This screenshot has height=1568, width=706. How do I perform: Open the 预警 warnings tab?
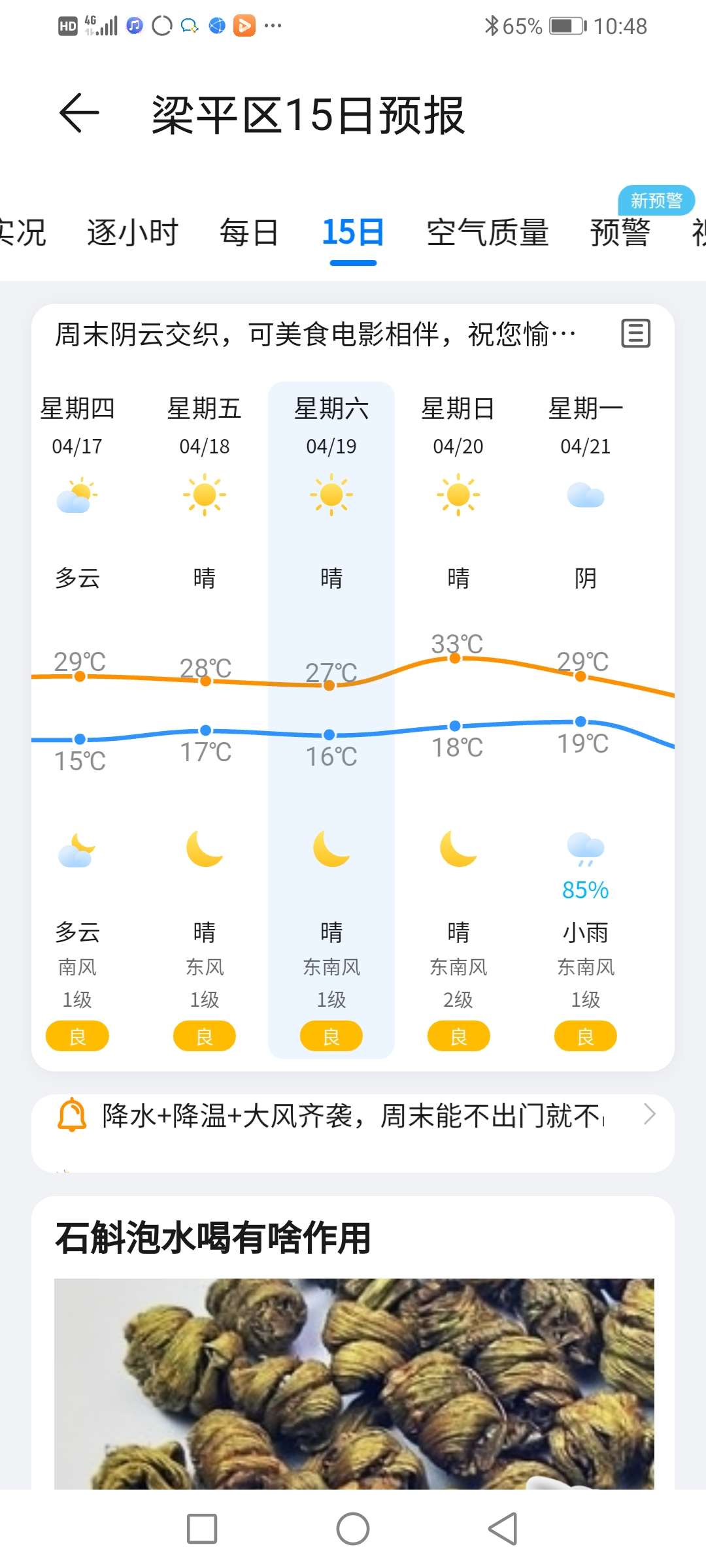tap(620, 233)
